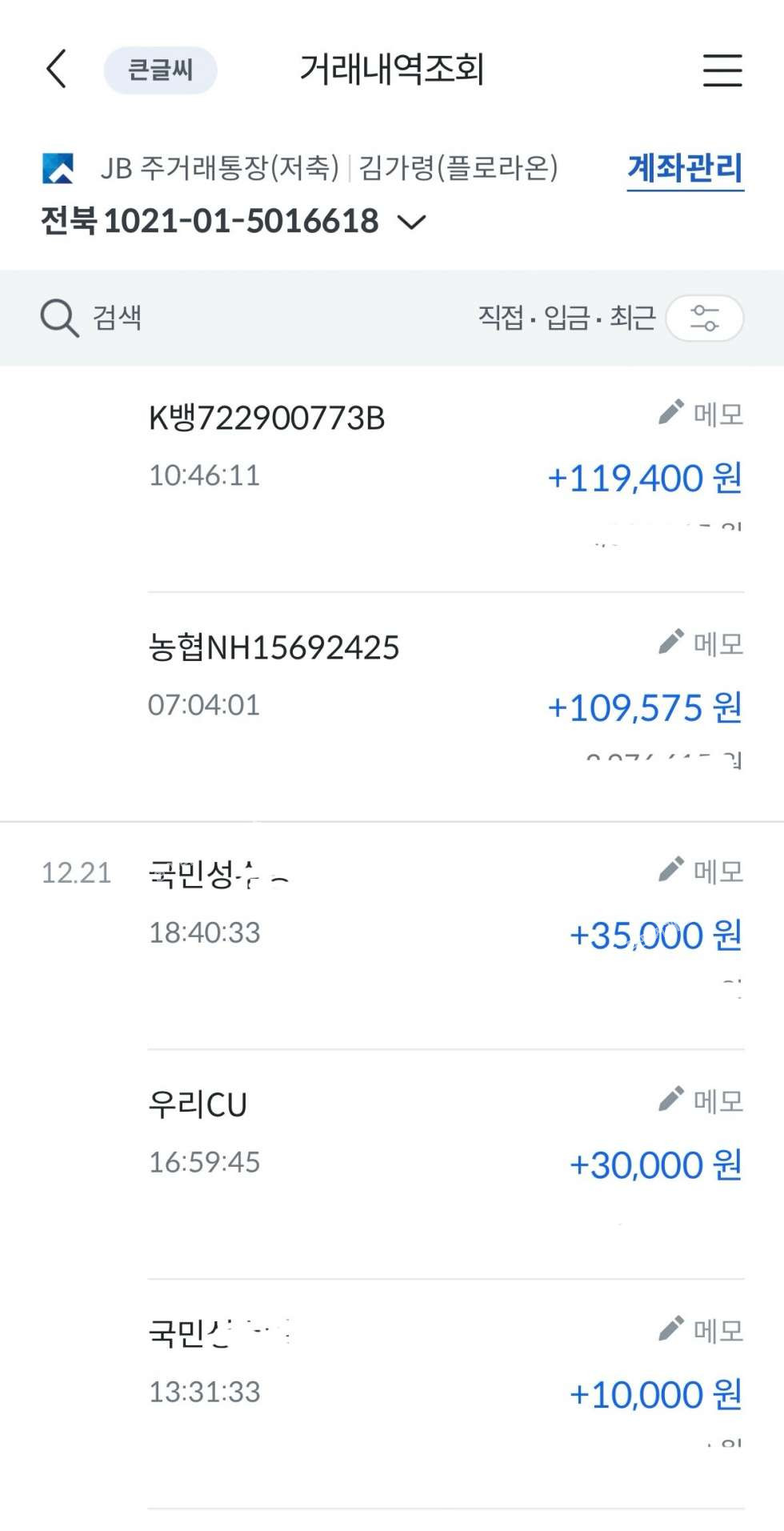
Task: Search transactions with 검색
Action: [92, 318]
